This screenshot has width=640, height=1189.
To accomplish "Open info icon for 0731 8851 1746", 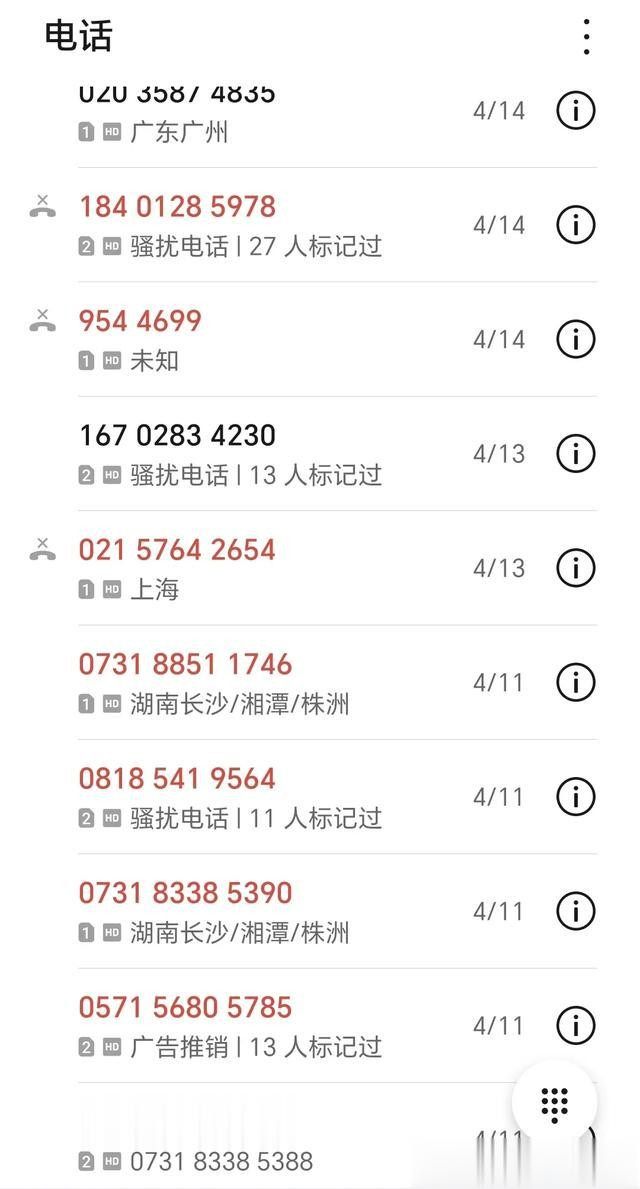I will coord(576,682).
